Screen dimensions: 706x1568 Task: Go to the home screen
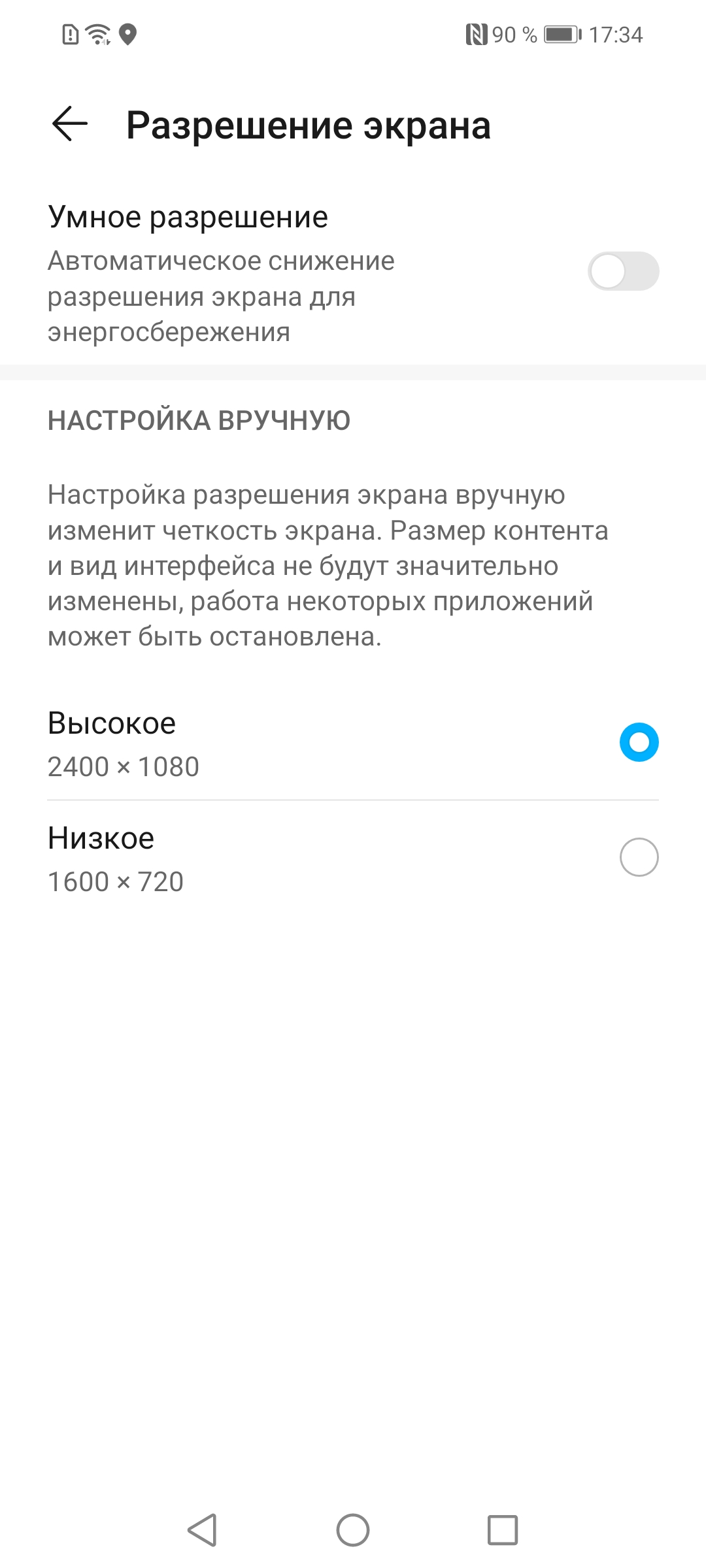tap(353, 1530)
